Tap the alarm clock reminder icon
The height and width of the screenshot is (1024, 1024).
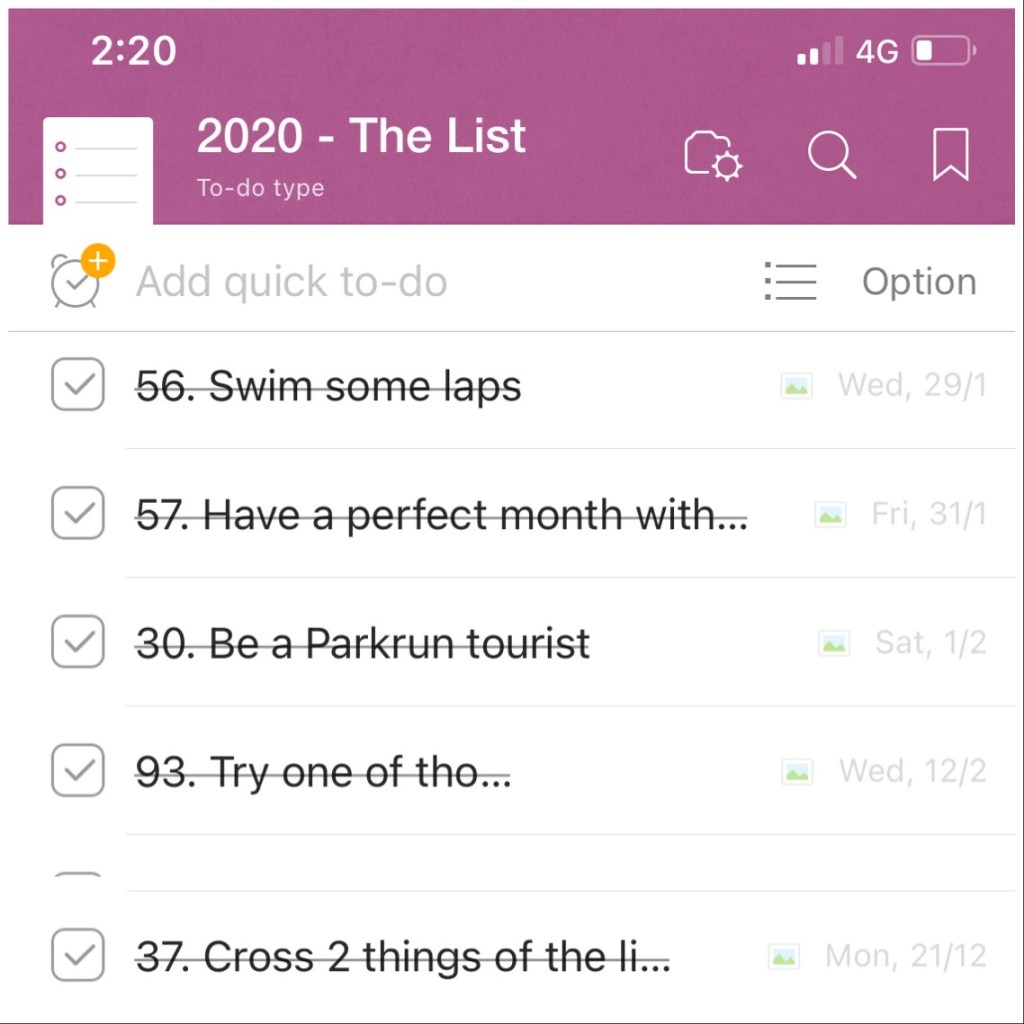78,280
